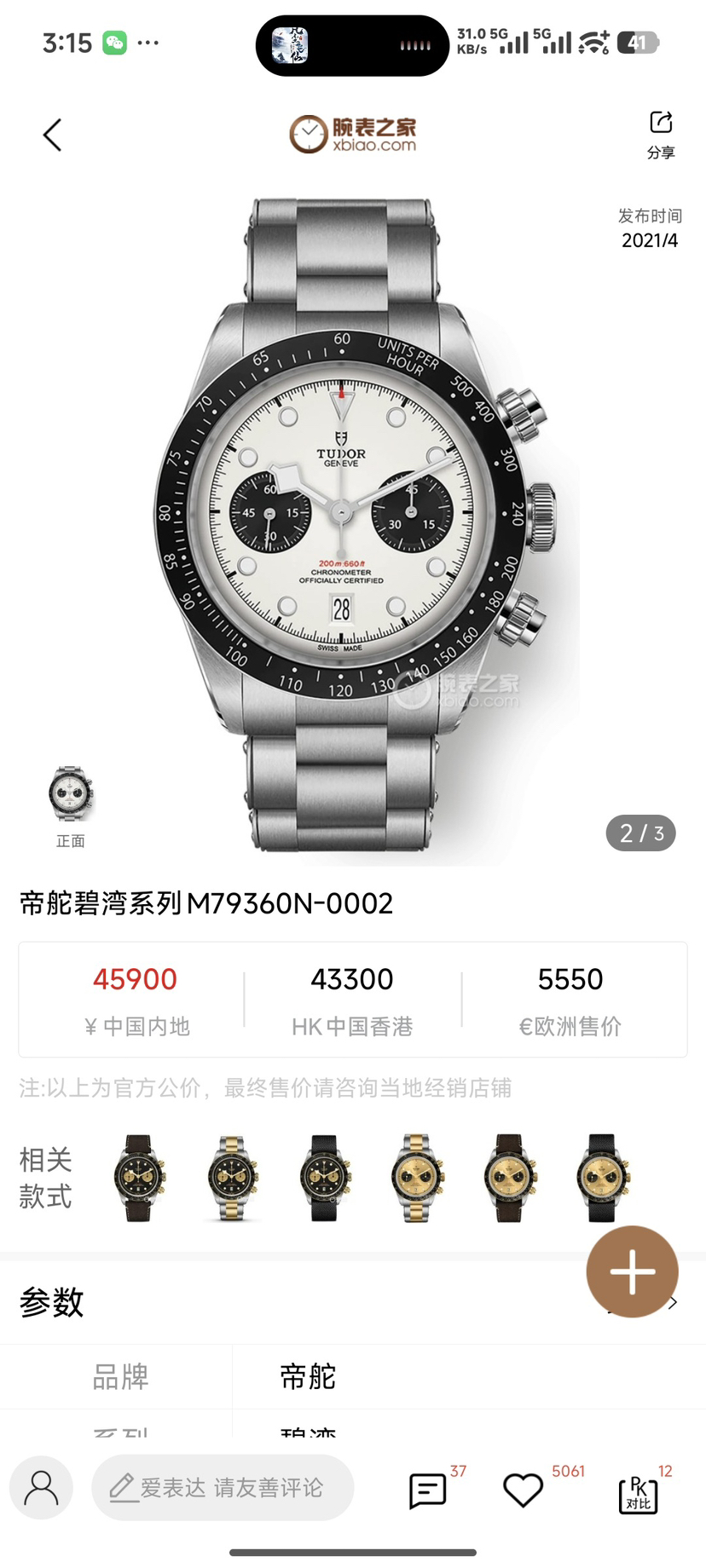
Task: View the 37 comments
Action: [x=428, y=1490]
